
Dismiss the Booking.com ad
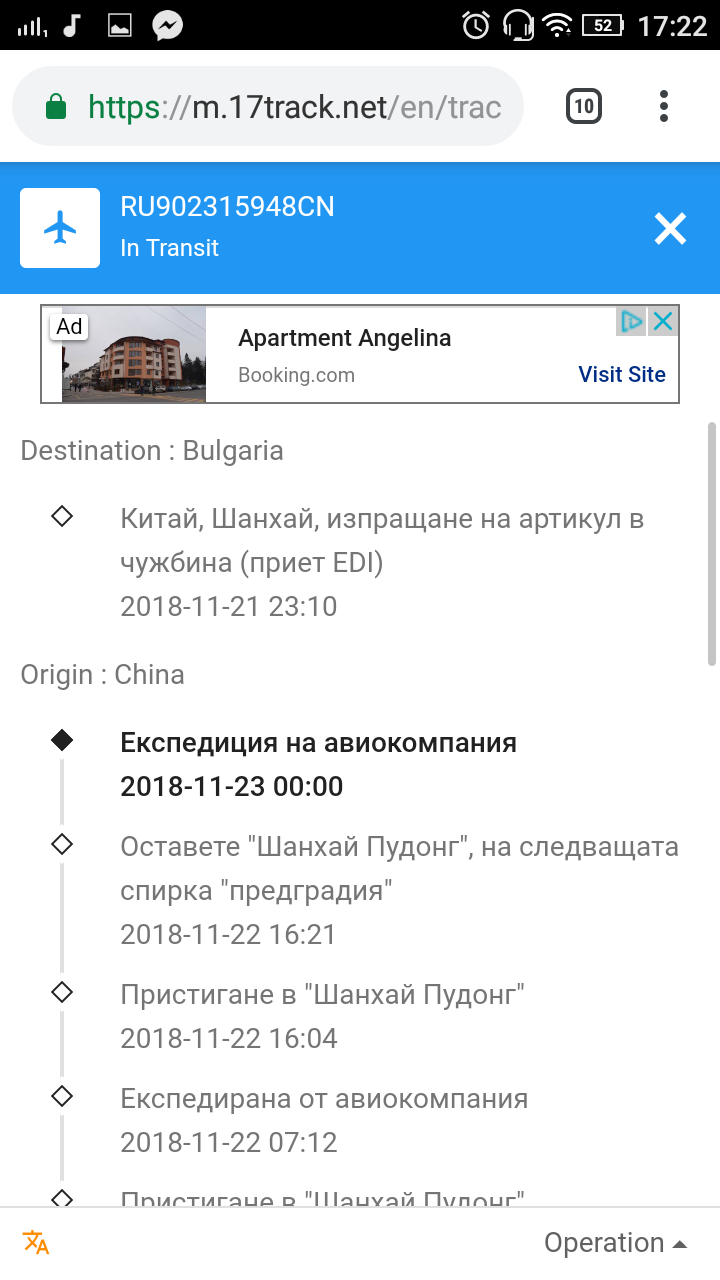[x=662, y=322]
